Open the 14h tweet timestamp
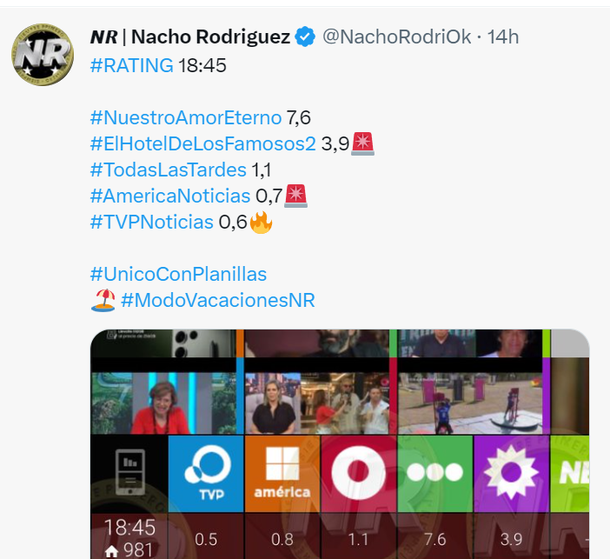This screenshot has height=559, width=610. pos(503,37)
